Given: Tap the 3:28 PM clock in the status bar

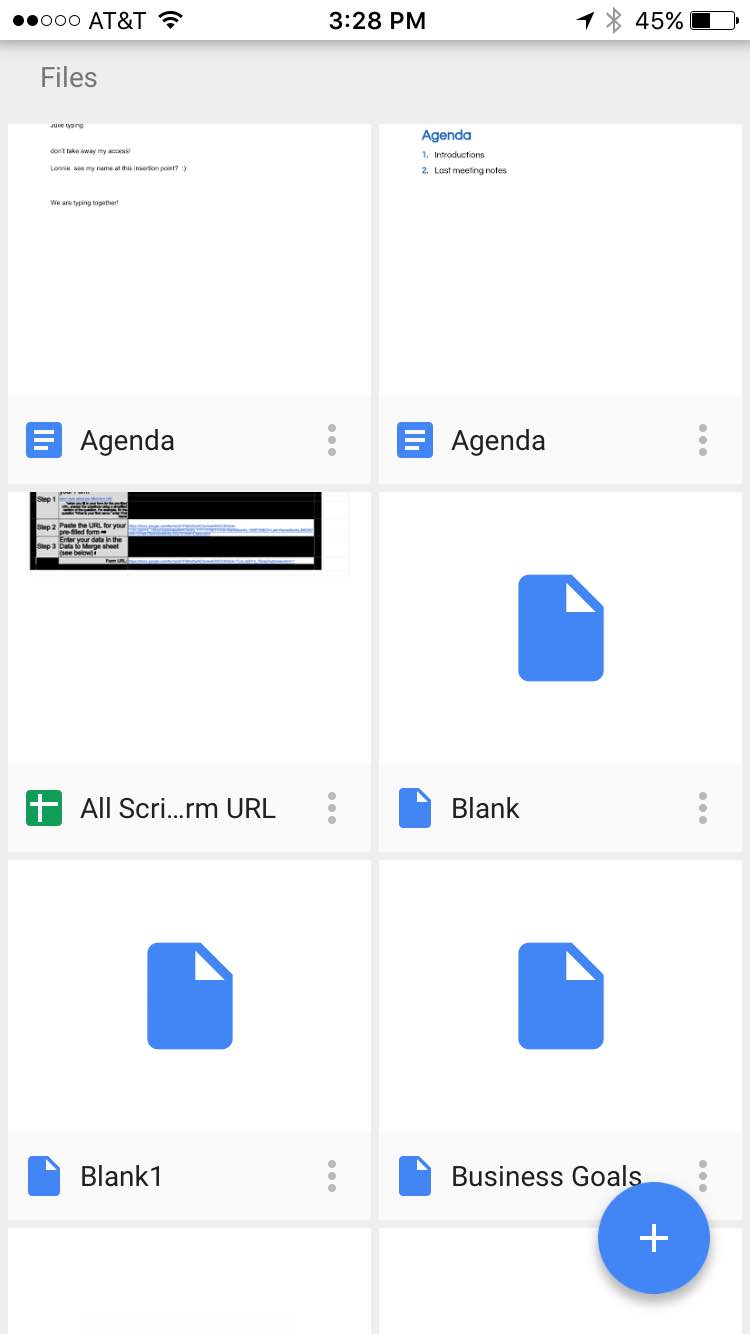Looking at the screenshot, I should [x=377, y=19].
